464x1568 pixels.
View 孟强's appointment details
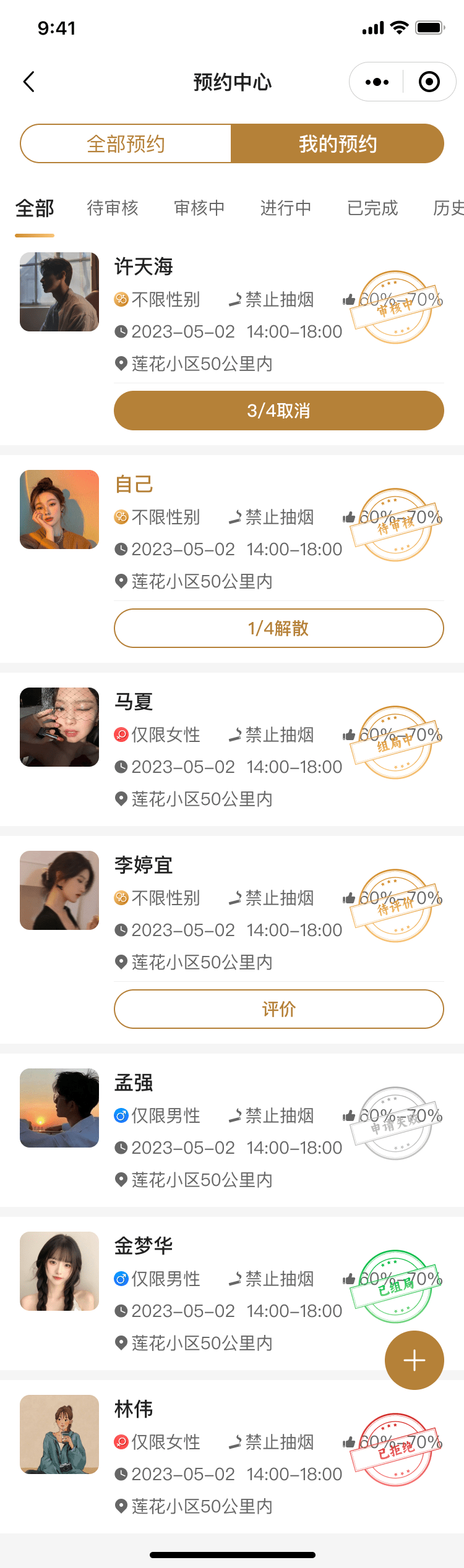229,1131
